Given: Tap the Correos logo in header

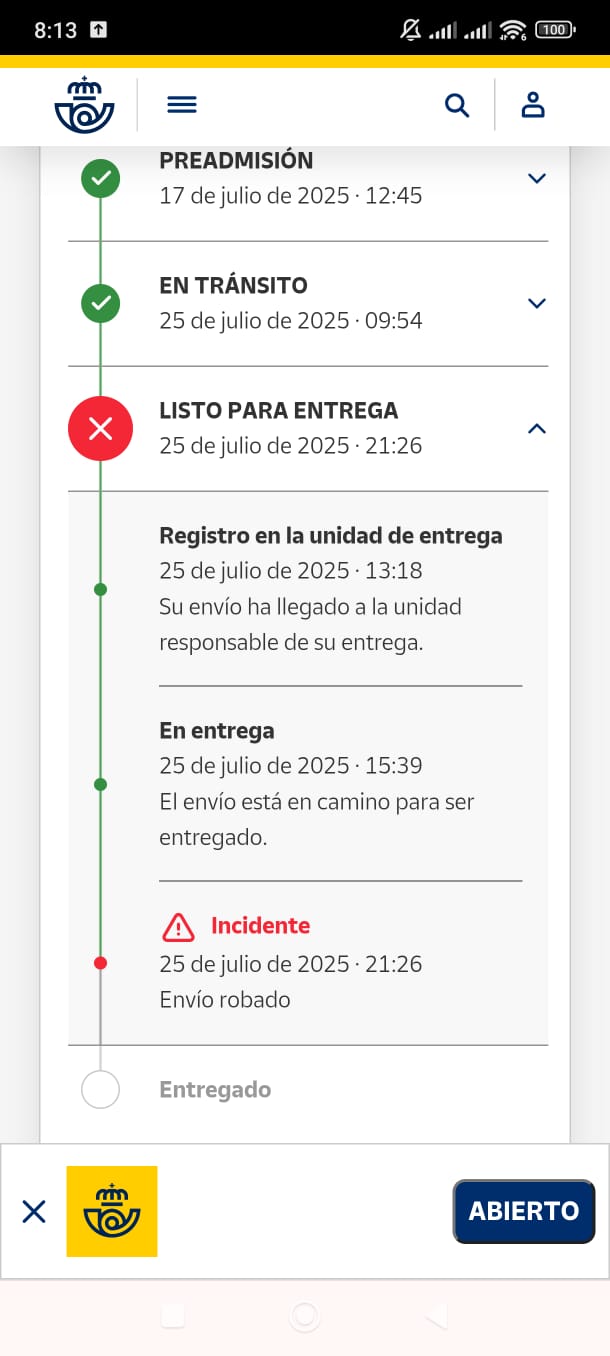Looking at the screenshot, I should pos(84,104).
